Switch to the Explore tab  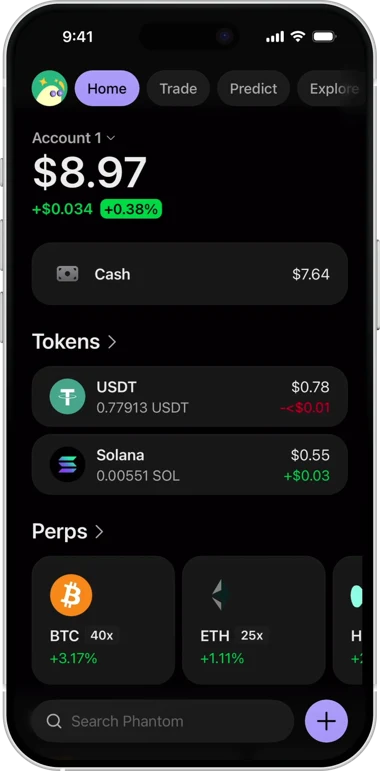332,89
